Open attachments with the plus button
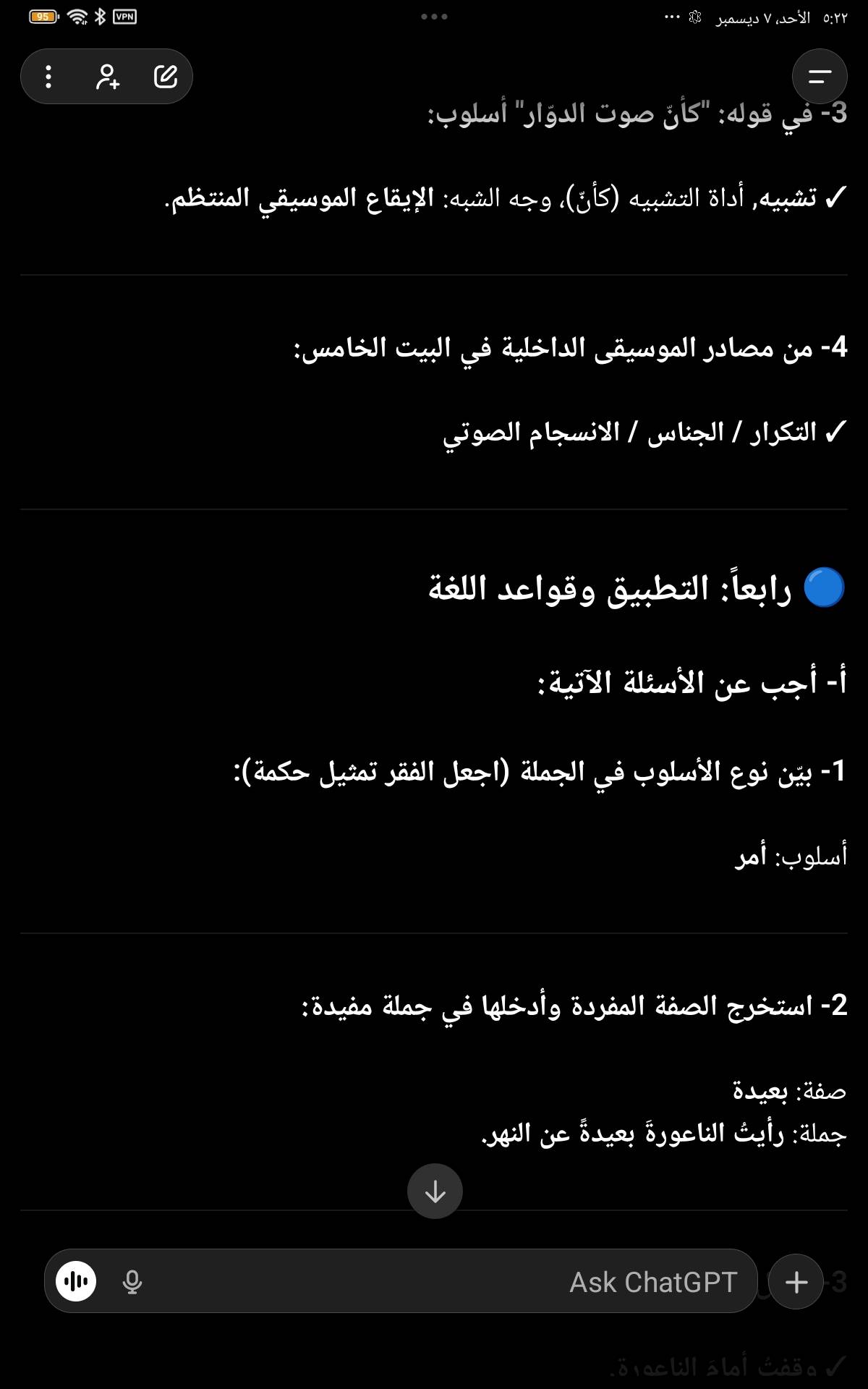868x1389 pixels. pos(796,1282)
